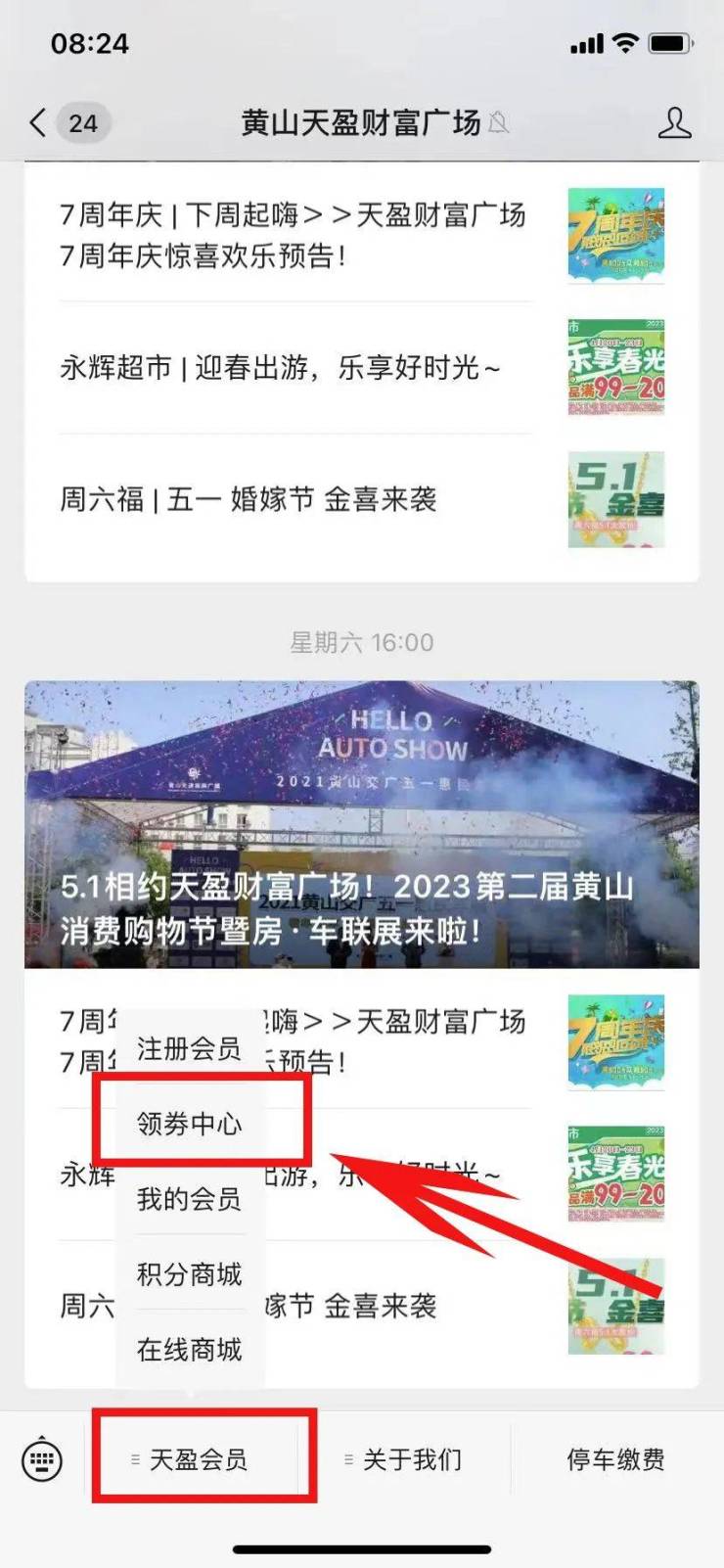Select 注册会员 from the popup menu

point(189,1049)
